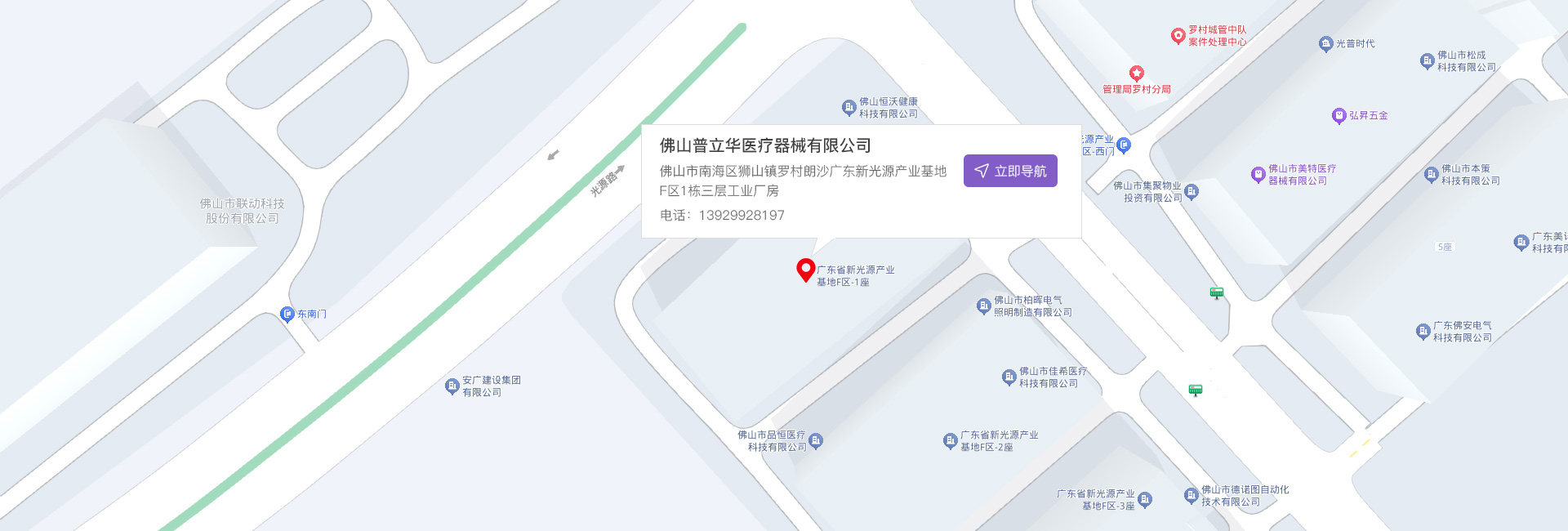Open 罗村城管中队案件处理中心 marker
Viewport: 1568px width, 531px height.
[1178, 35]
